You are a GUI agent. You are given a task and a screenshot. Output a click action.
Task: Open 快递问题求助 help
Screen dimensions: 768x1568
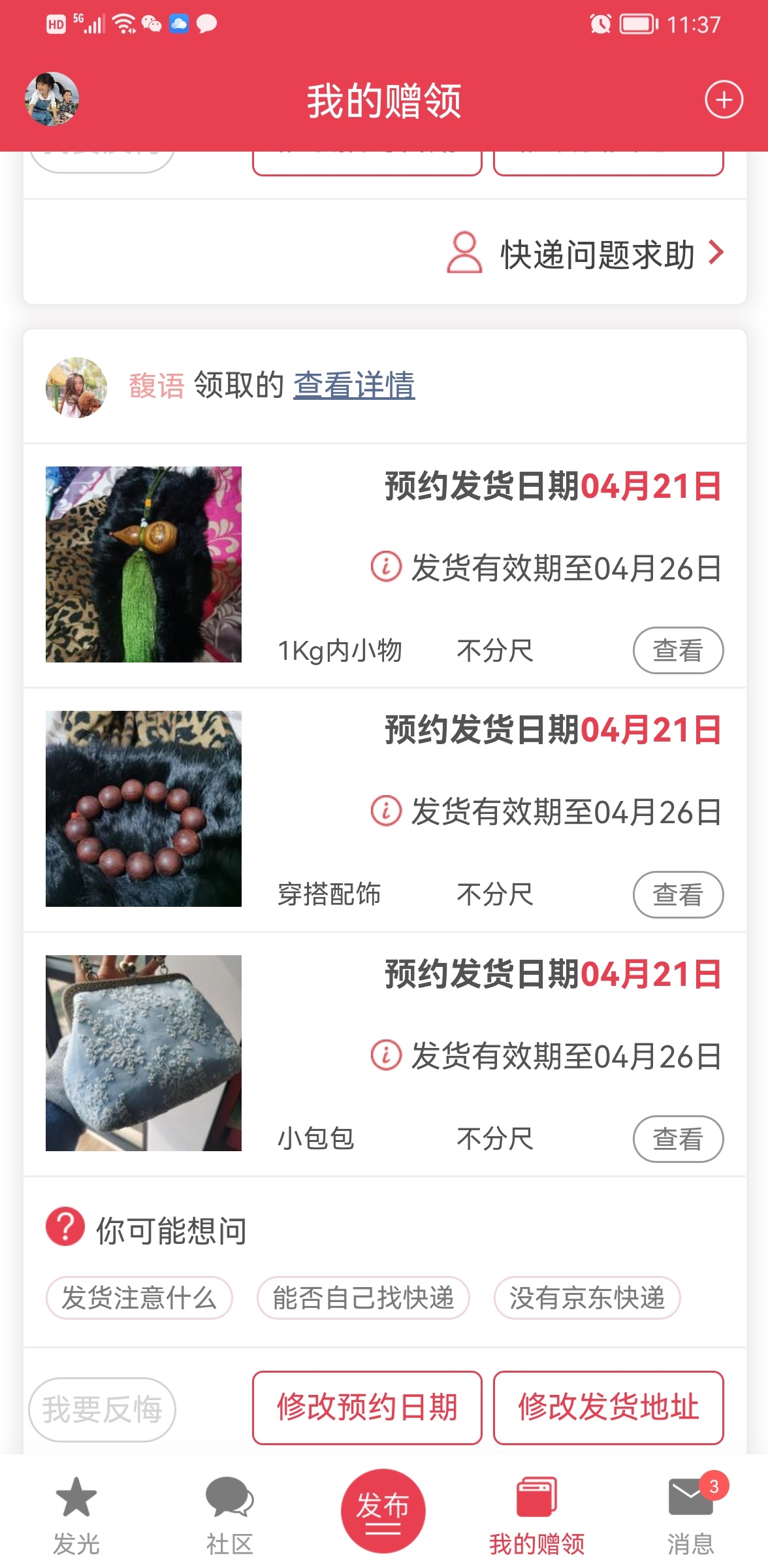pyautogui.click(x=586, y=253)
